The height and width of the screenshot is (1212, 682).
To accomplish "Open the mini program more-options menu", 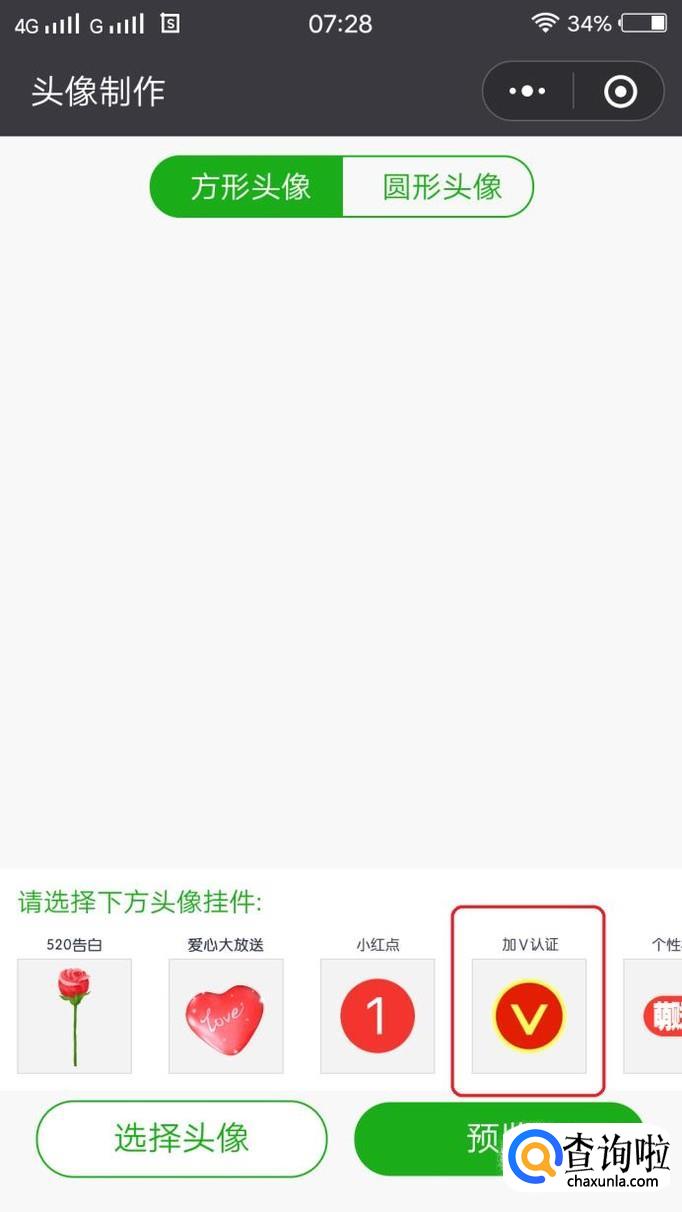I will [x=527, y=92].
